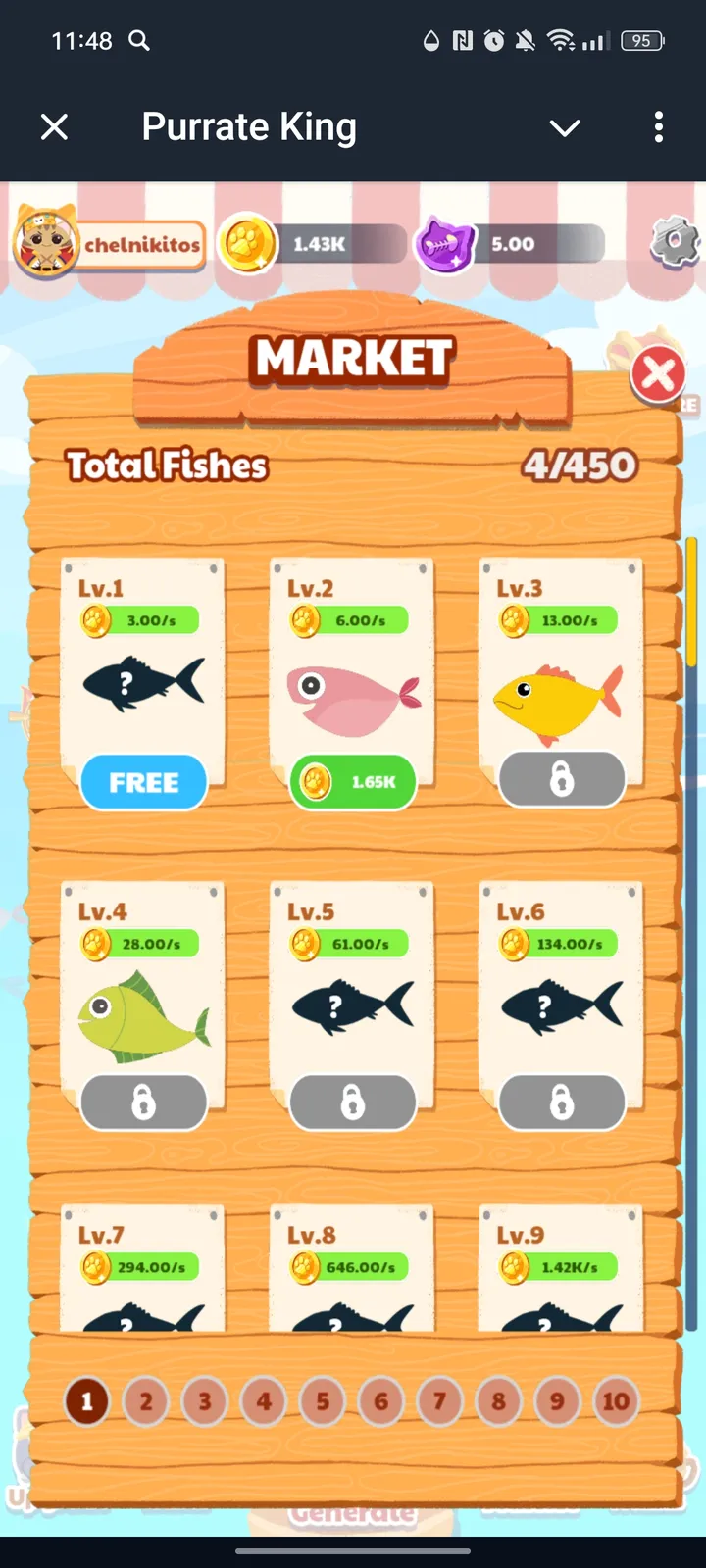Go to market page 2
This screenshot has height=1568, width=706.
tap(146, 1401)
